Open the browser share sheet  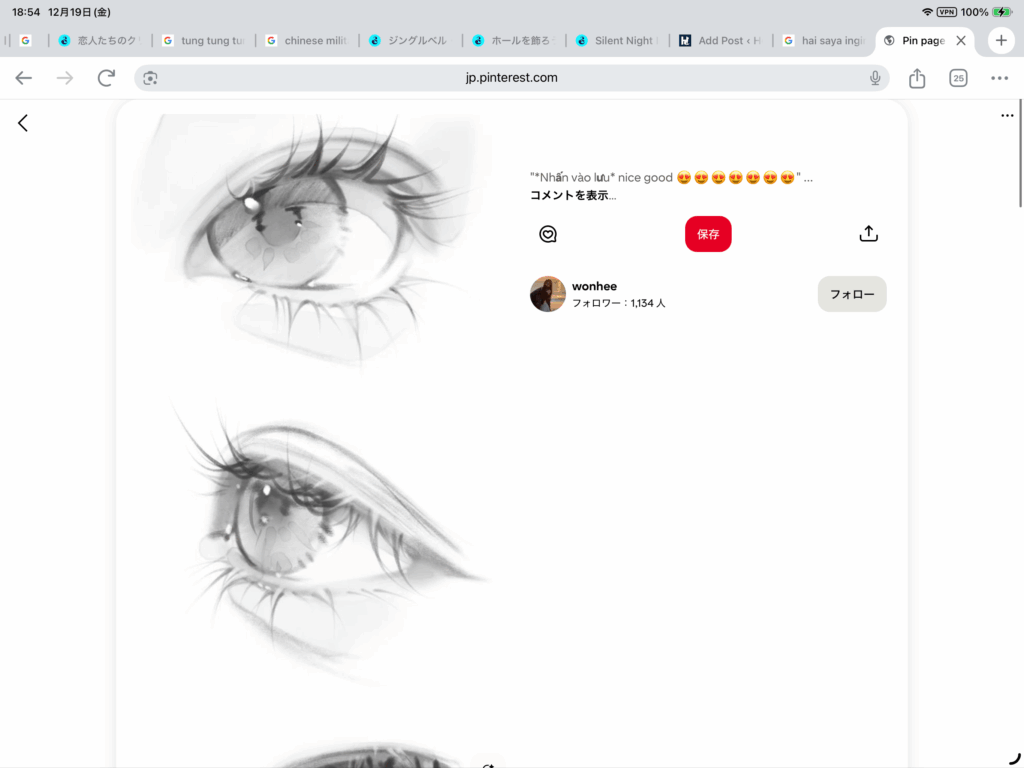(x=917, y=78)
